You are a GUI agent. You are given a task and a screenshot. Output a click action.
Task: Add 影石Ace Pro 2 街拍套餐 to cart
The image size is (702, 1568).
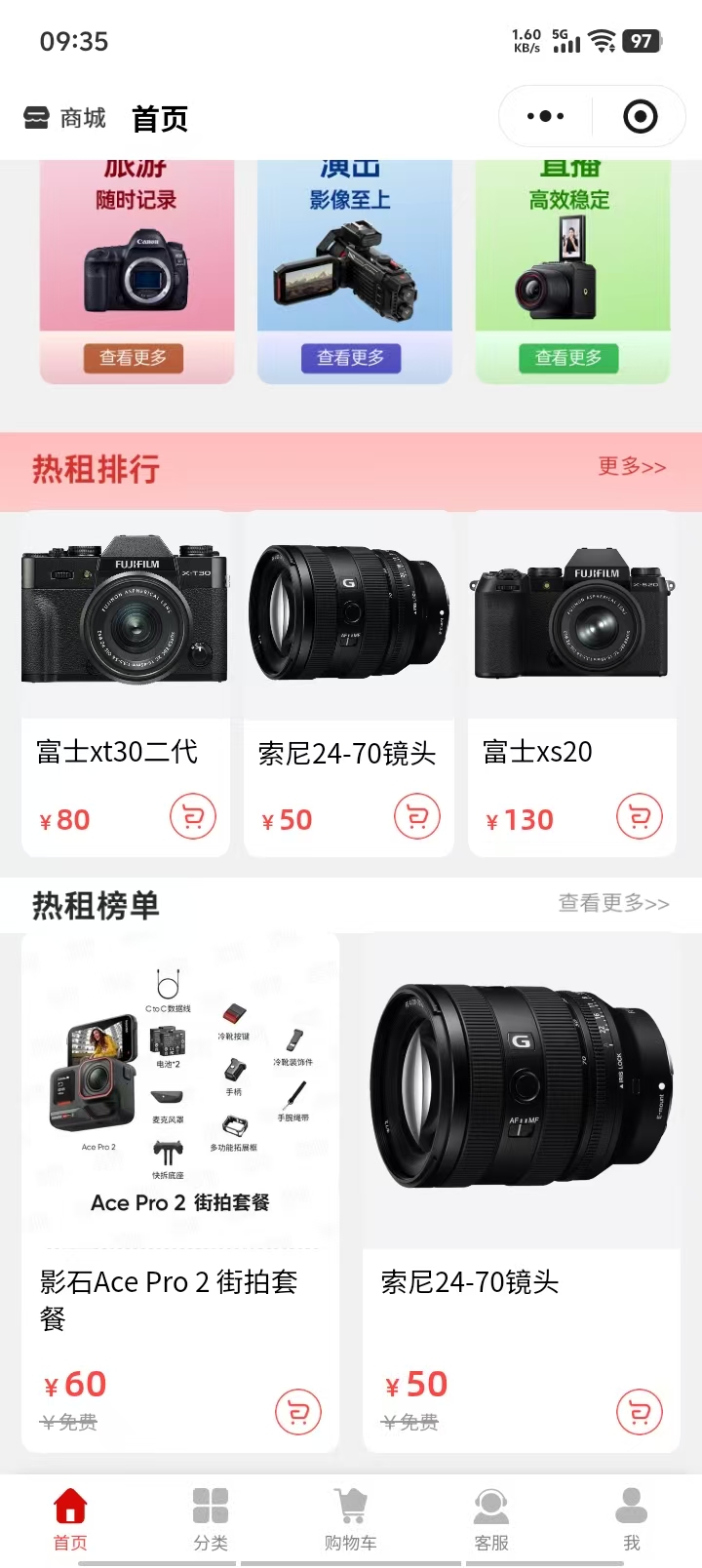[x=298, y=1412]
